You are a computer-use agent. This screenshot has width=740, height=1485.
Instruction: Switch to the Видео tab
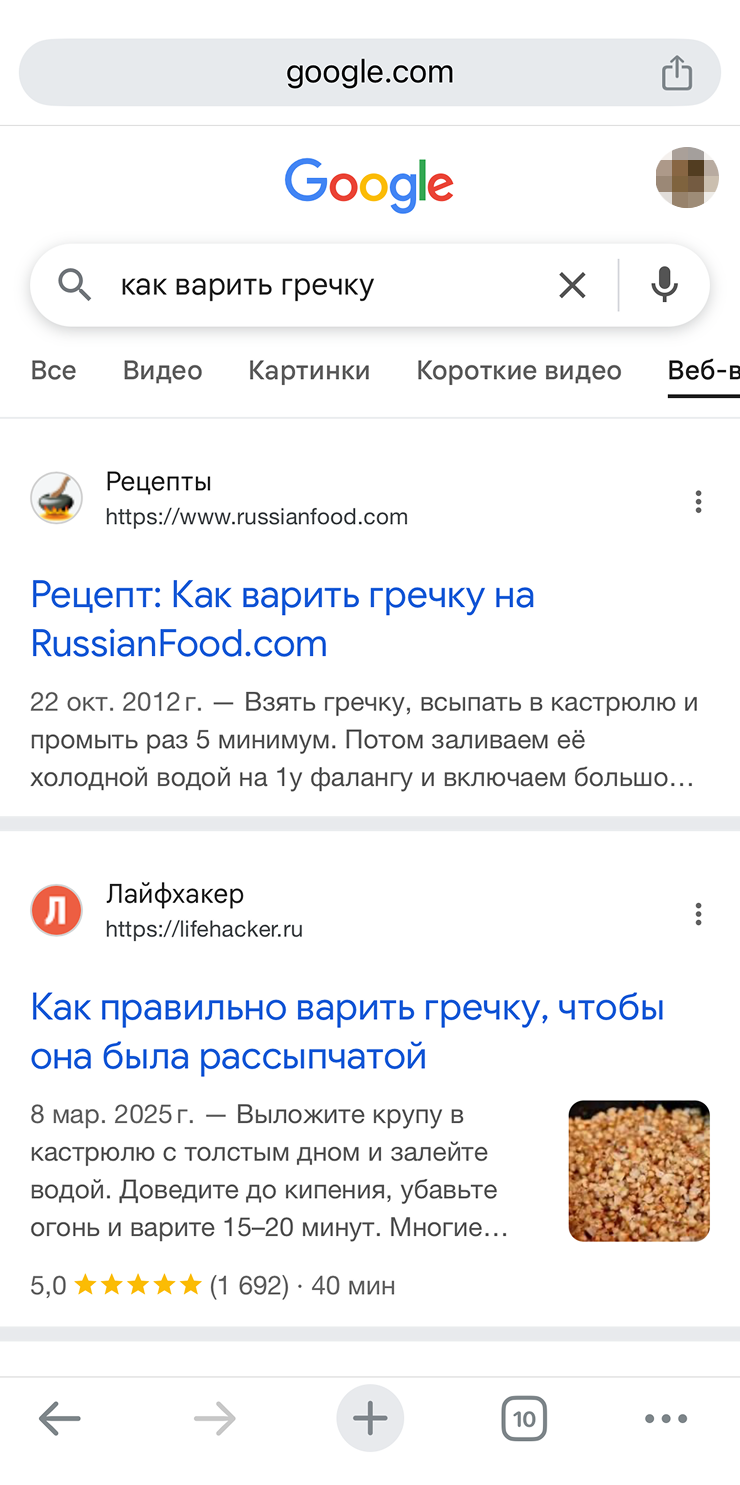pos(162,371)
